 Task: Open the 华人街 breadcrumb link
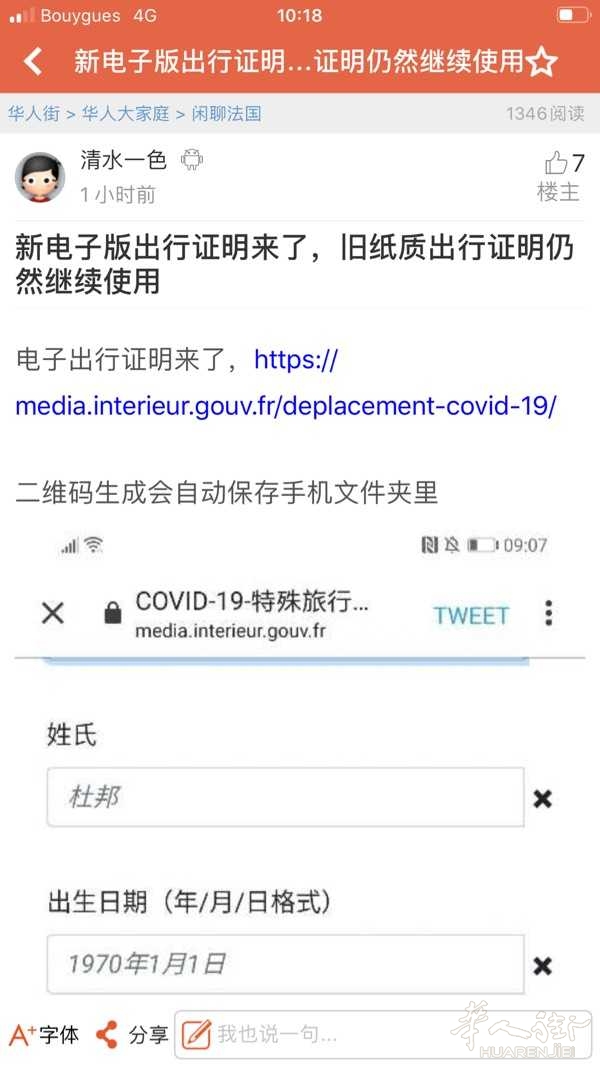click(34, 114)
